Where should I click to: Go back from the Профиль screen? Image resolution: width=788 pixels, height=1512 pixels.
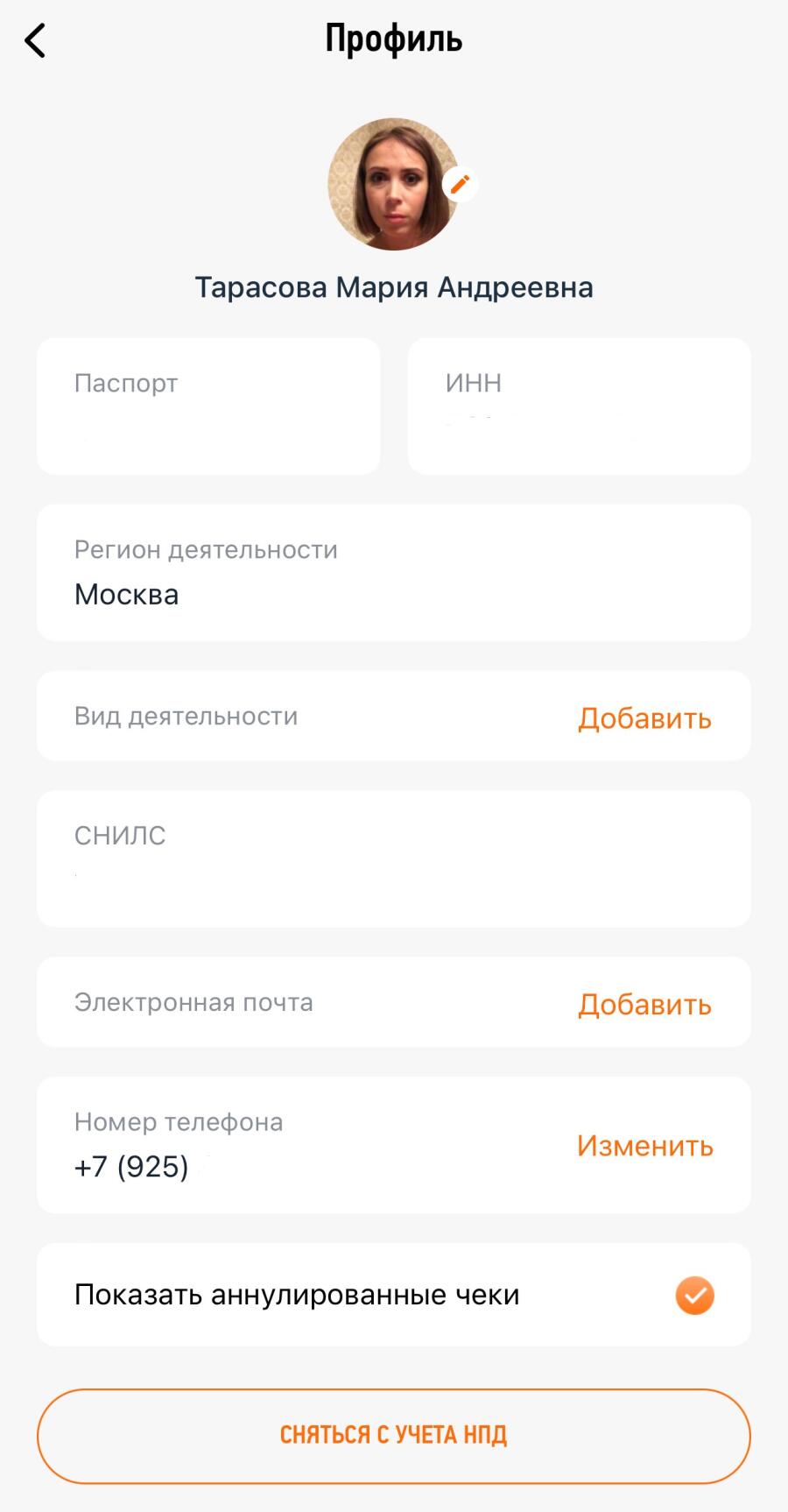coord(35,41)
